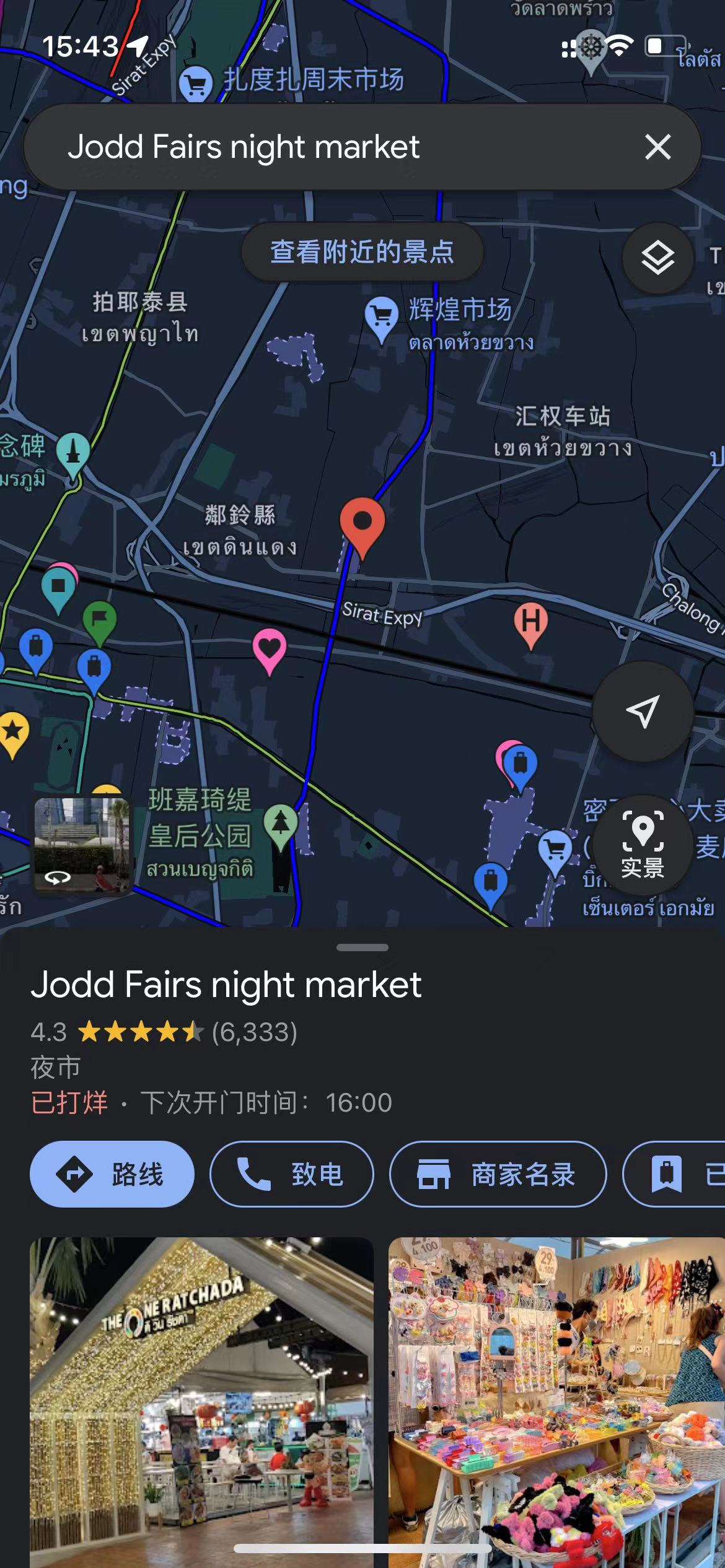Clear the Jodd Fairs search query
This screenshot has width=725, height=1568.
pyautogui.click(x=657, y=147)
